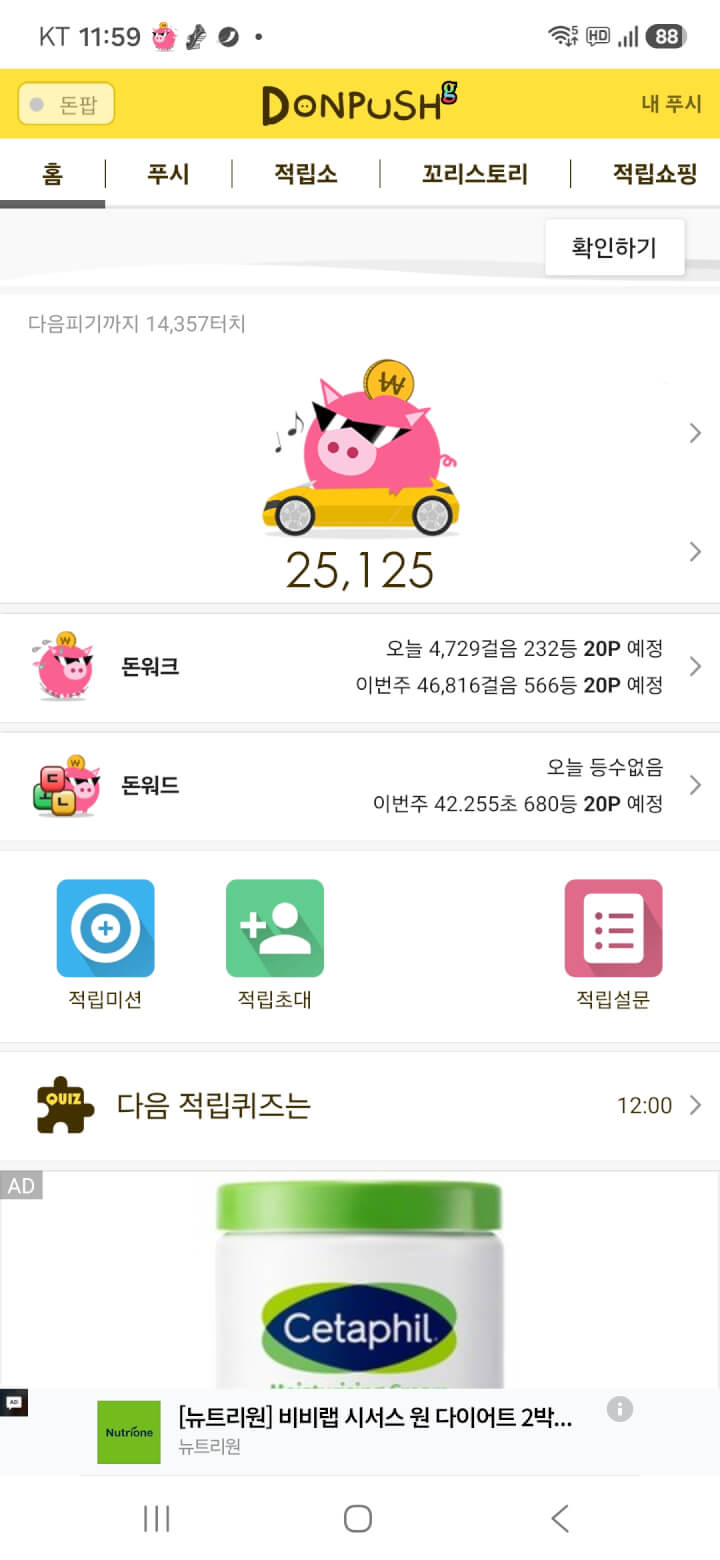Open the 뉴트리원 비비랩 ad
Viewport: 720px width, 1560px height.
[360, 1431]
